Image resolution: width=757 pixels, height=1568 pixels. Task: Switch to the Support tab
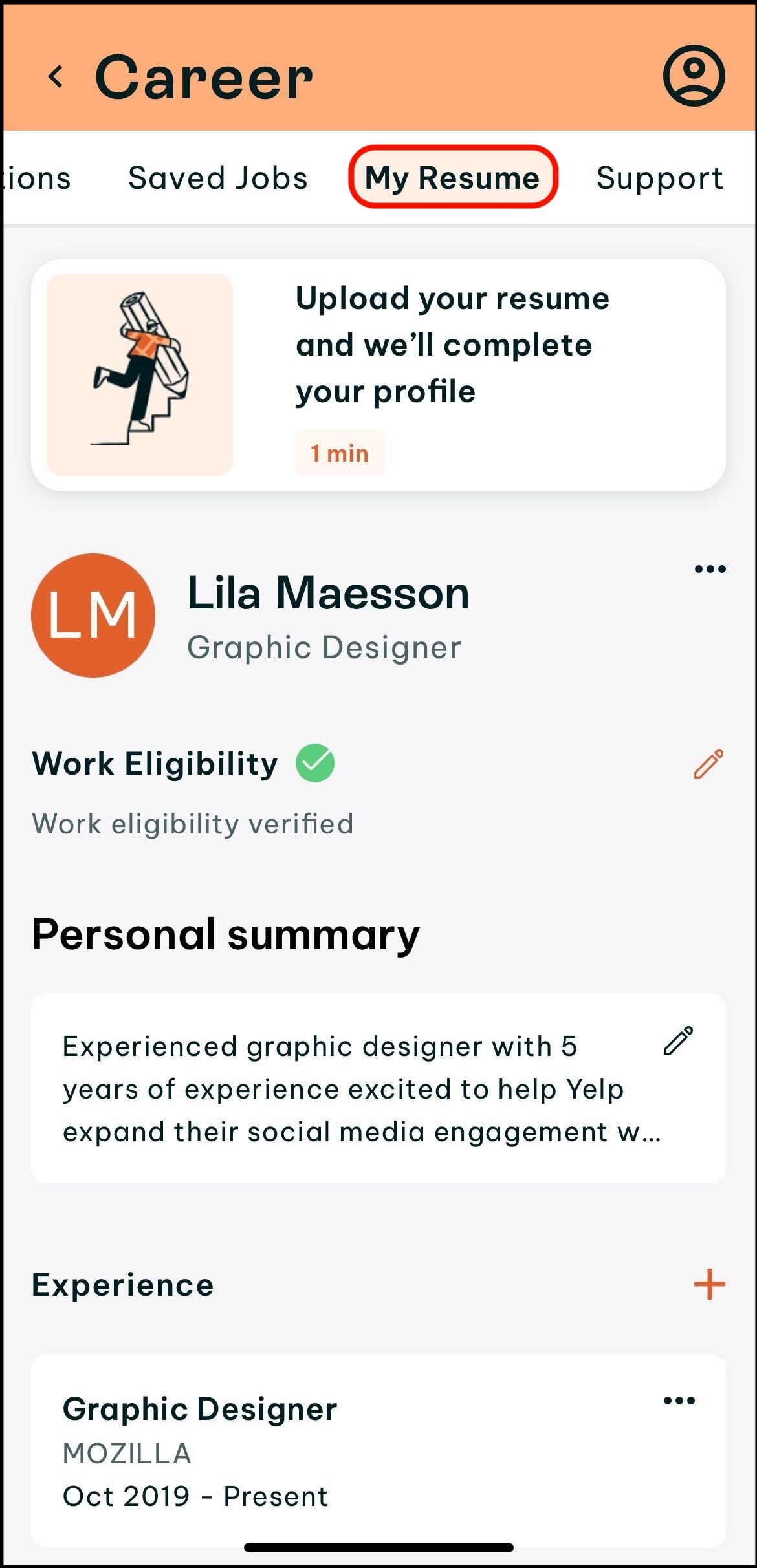(x=660, y=178)
